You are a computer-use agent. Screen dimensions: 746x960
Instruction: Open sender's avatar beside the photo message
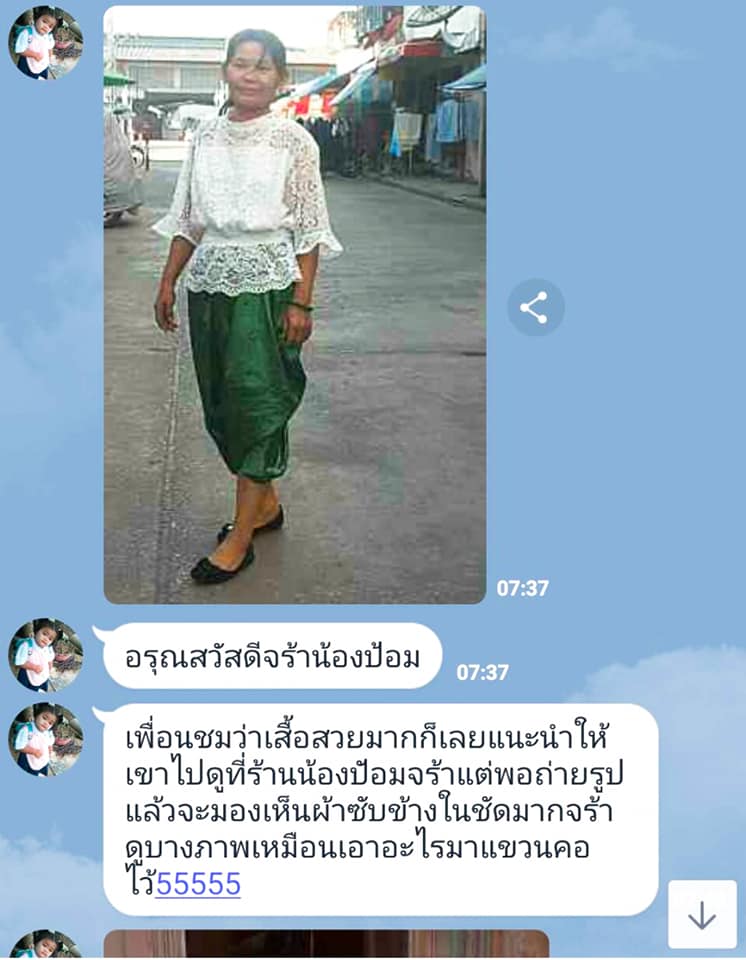click(x=46, y=42)
